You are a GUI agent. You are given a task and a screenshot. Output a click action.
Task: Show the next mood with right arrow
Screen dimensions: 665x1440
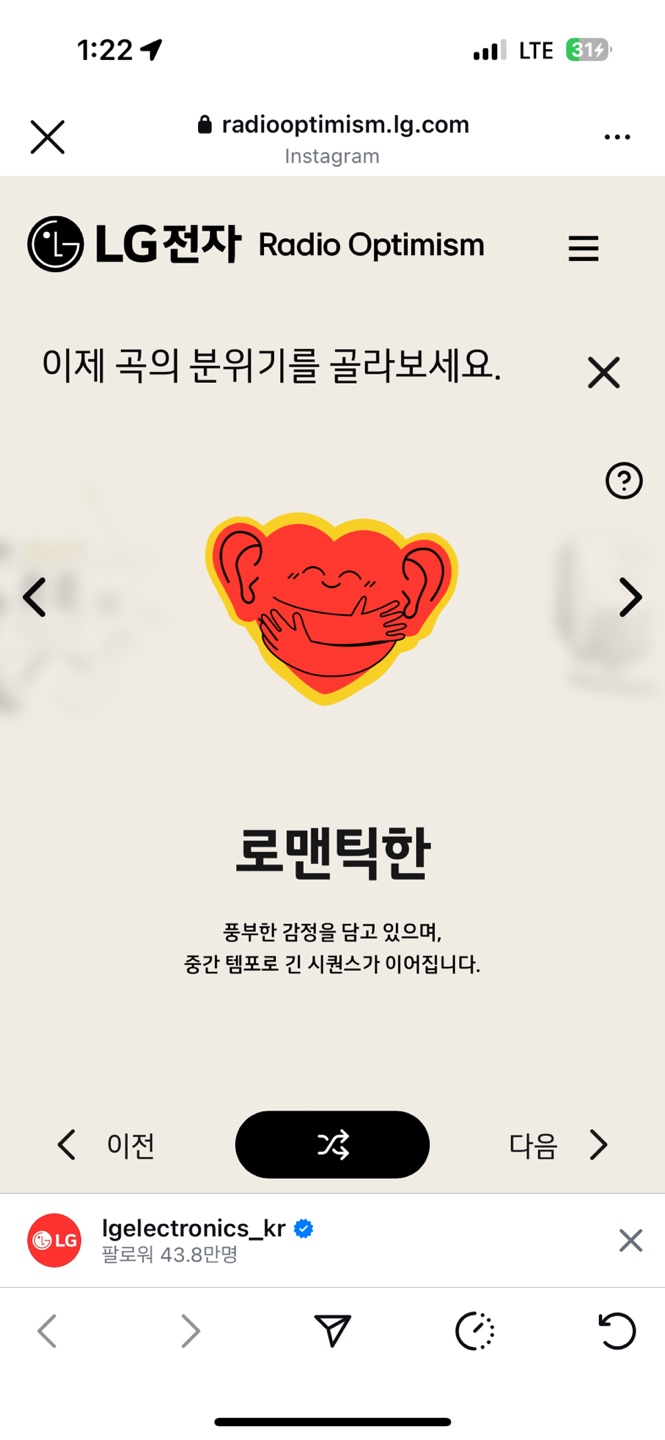pyautogui.click(x=630, y=597)
